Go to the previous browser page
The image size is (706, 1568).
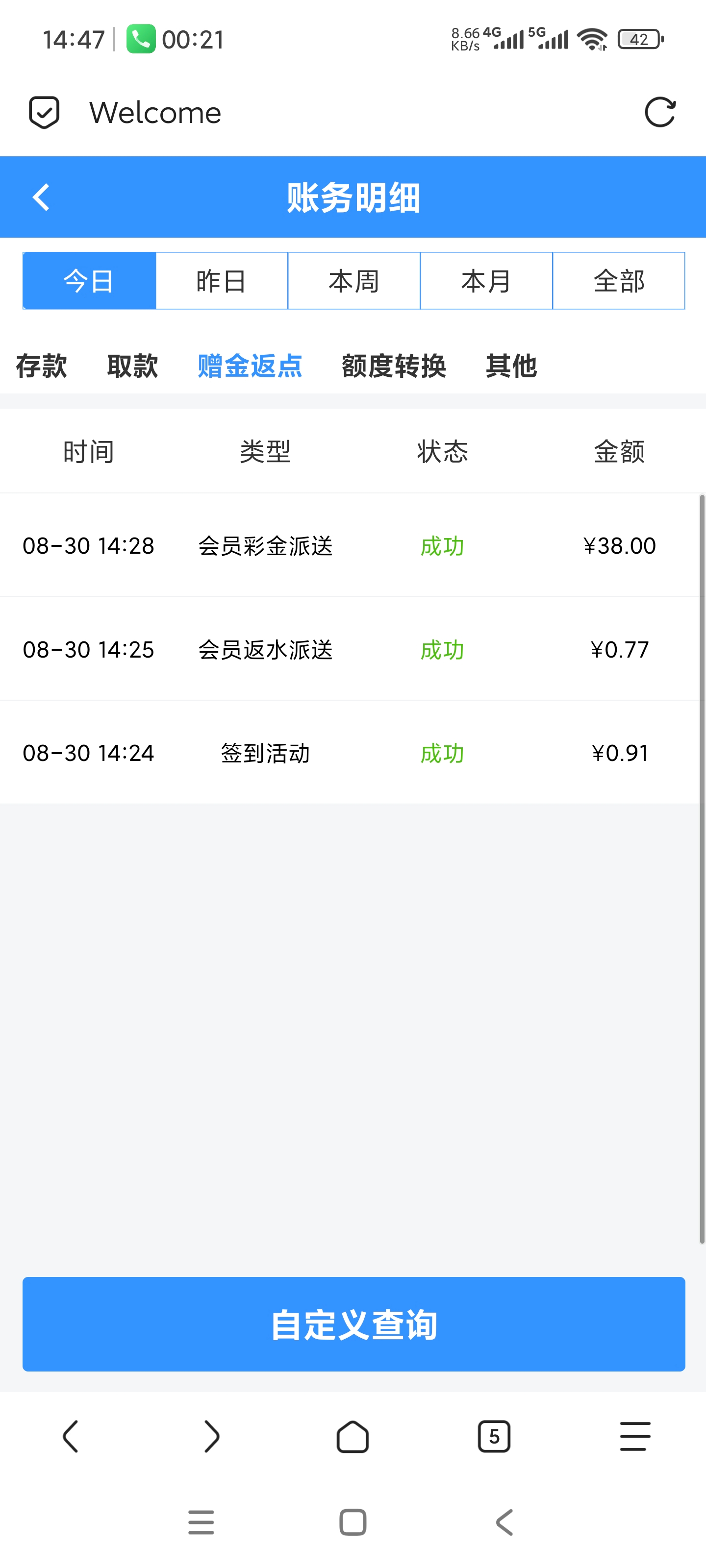coord(71,1437)
